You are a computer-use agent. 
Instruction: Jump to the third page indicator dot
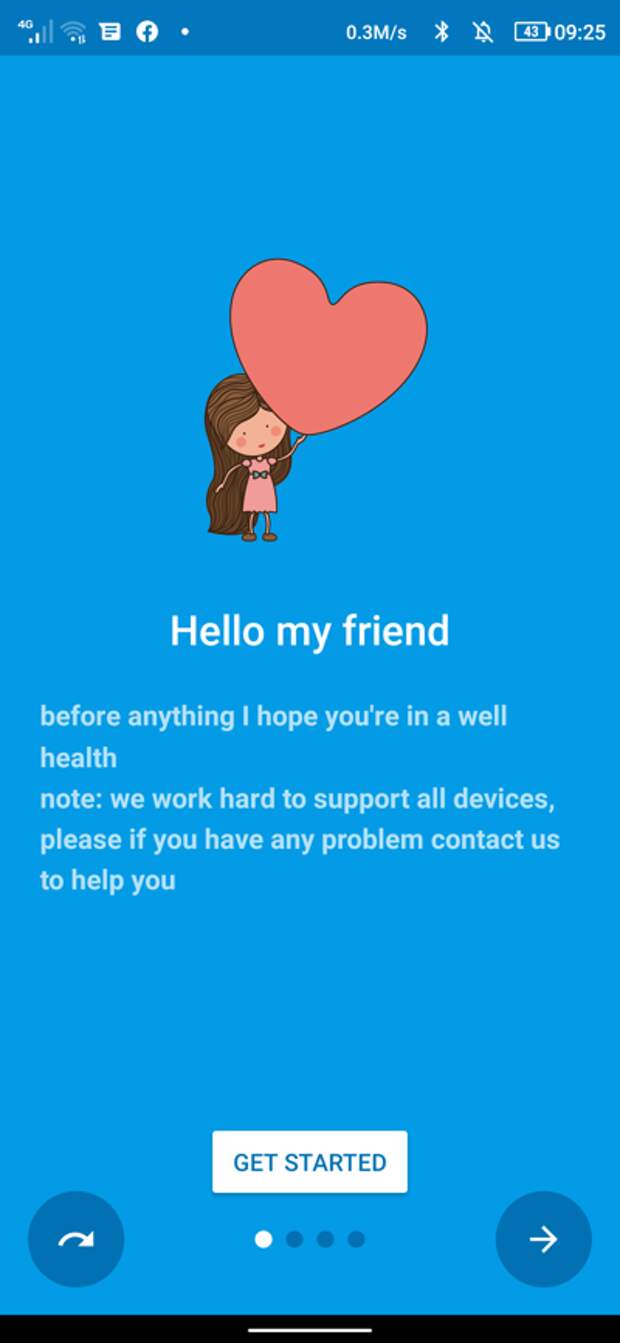325,1239
